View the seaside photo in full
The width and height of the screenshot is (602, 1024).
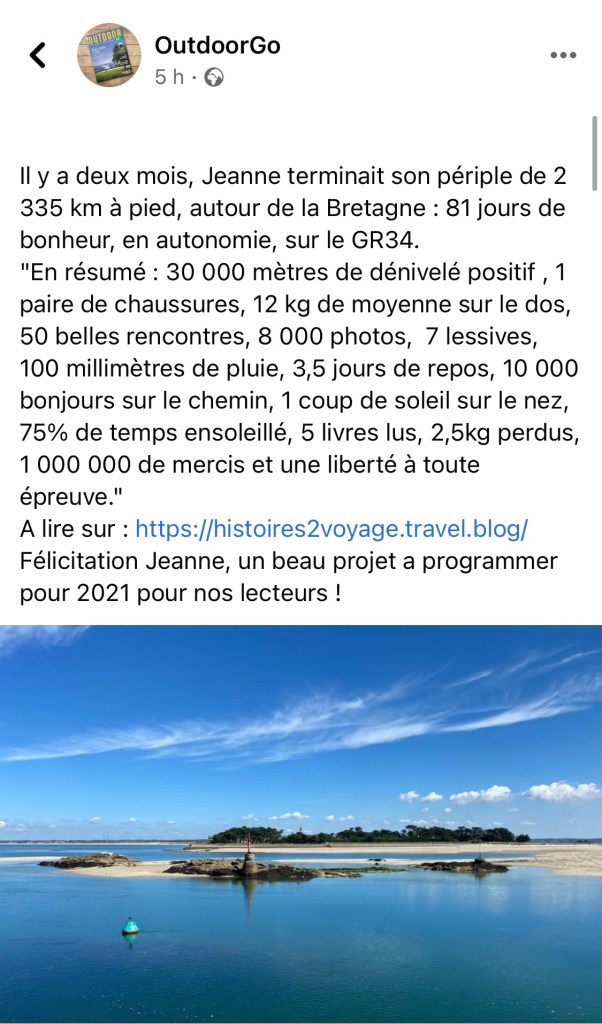pos(301,823)
